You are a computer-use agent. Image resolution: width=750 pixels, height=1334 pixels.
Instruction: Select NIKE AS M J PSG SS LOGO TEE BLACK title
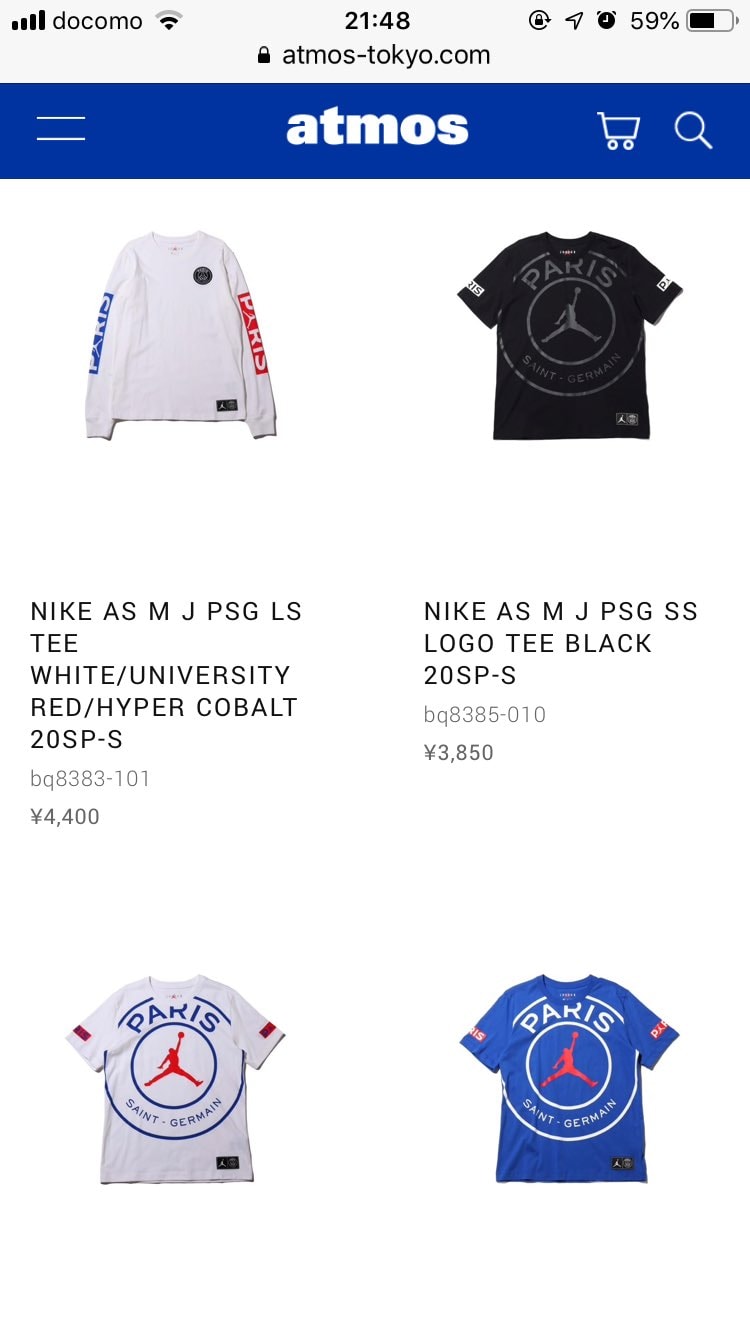pyautogui.click(x=561, y=643)
